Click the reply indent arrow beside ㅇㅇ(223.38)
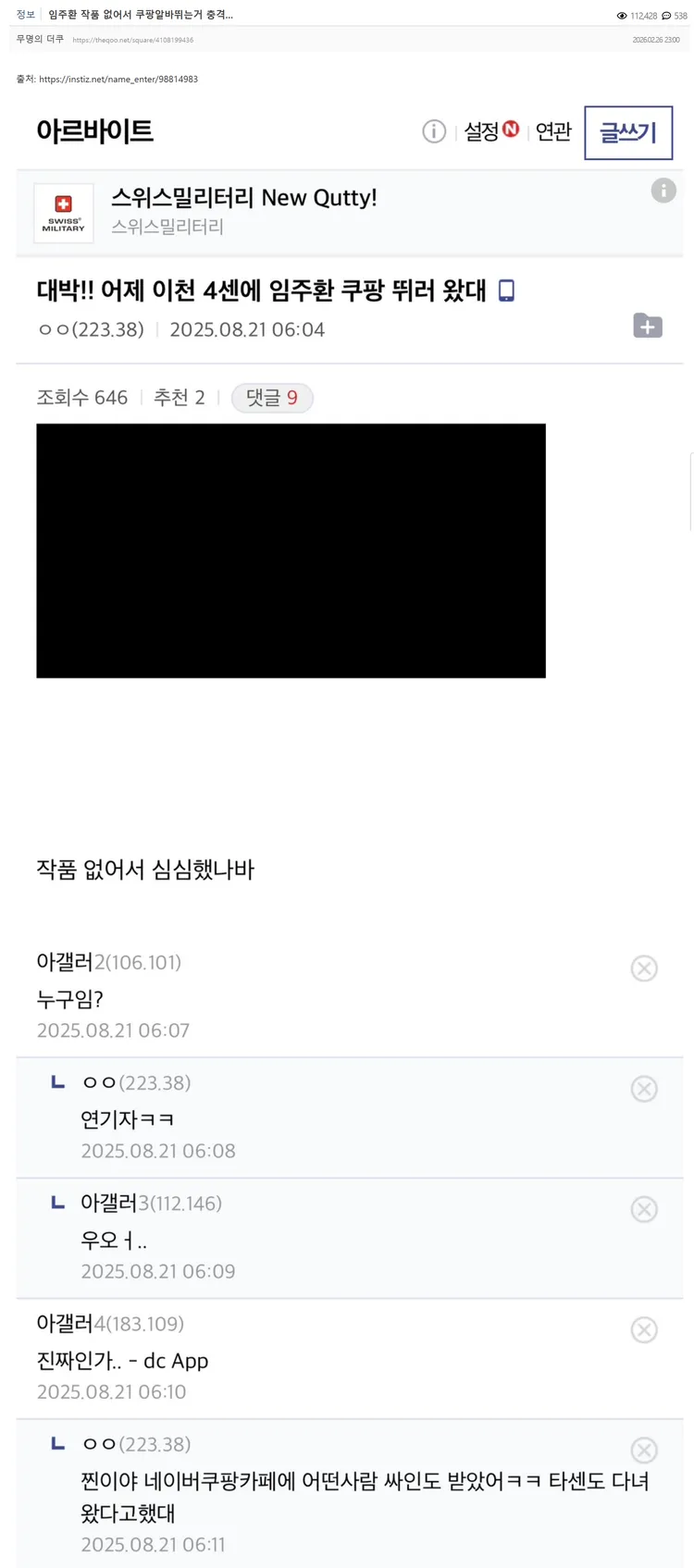The image size is (694, 1568). pyautogui.click(x=57, y=1082)
